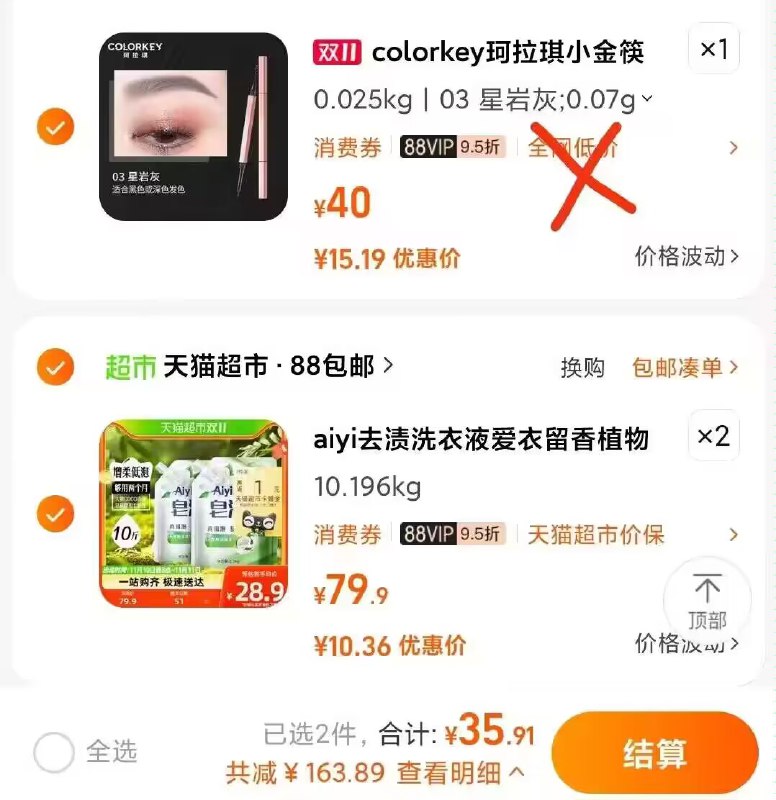The width and height of the screenshot is (776, 800).
Task: Click the 超市 supermarket icon badge
Action: [128, 363]
